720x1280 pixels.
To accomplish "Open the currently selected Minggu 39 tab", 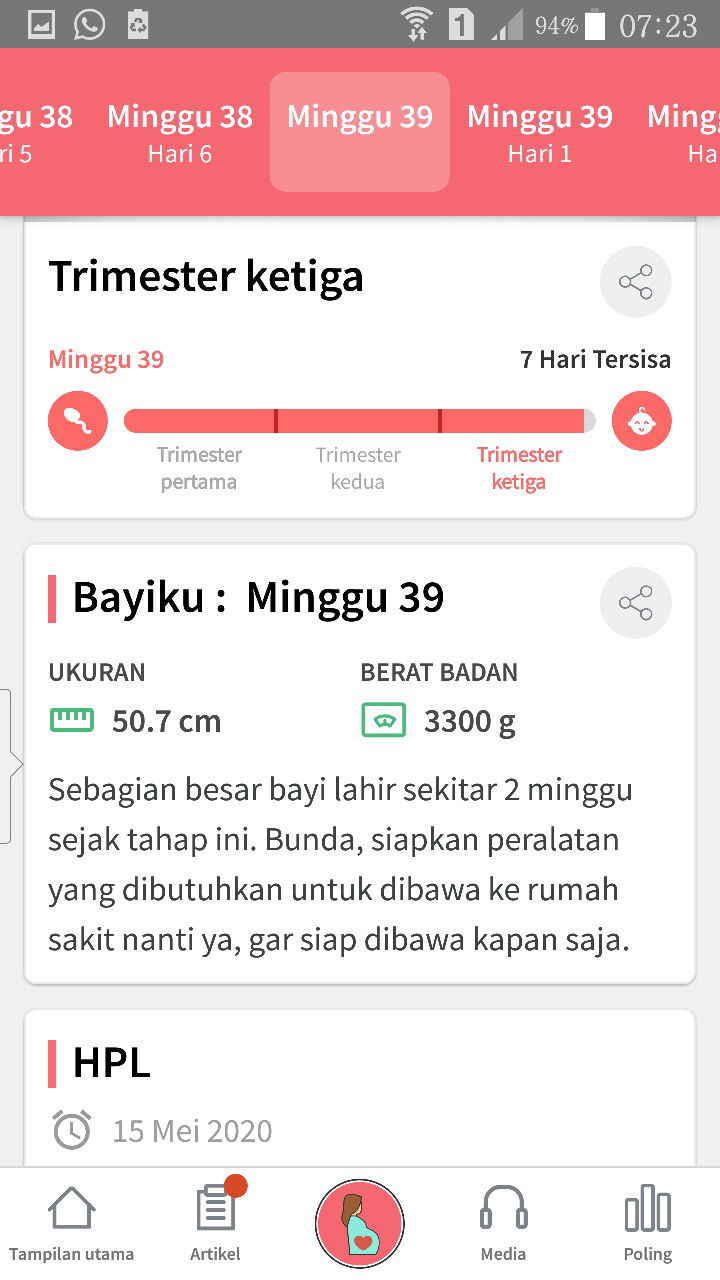I will pos(359,131).
